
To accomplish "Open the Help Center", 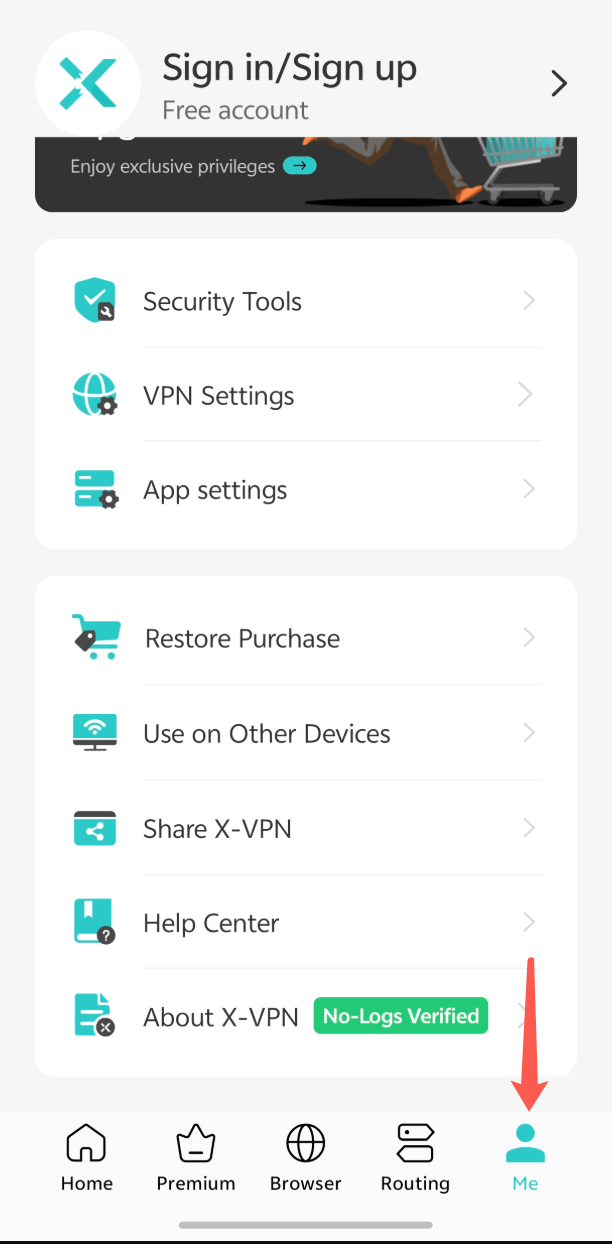I will click(306, 922).
